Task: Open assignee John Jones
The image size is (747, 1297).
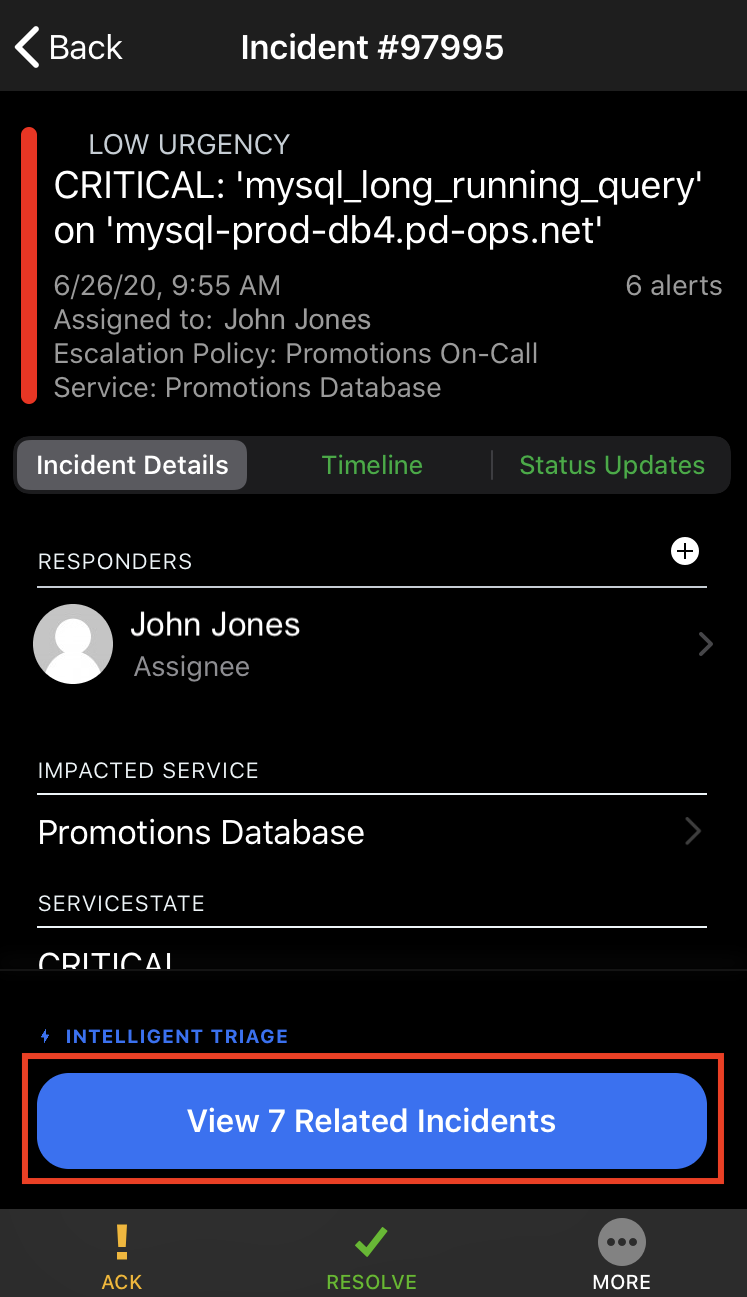Action: click(x=370, y=644)
